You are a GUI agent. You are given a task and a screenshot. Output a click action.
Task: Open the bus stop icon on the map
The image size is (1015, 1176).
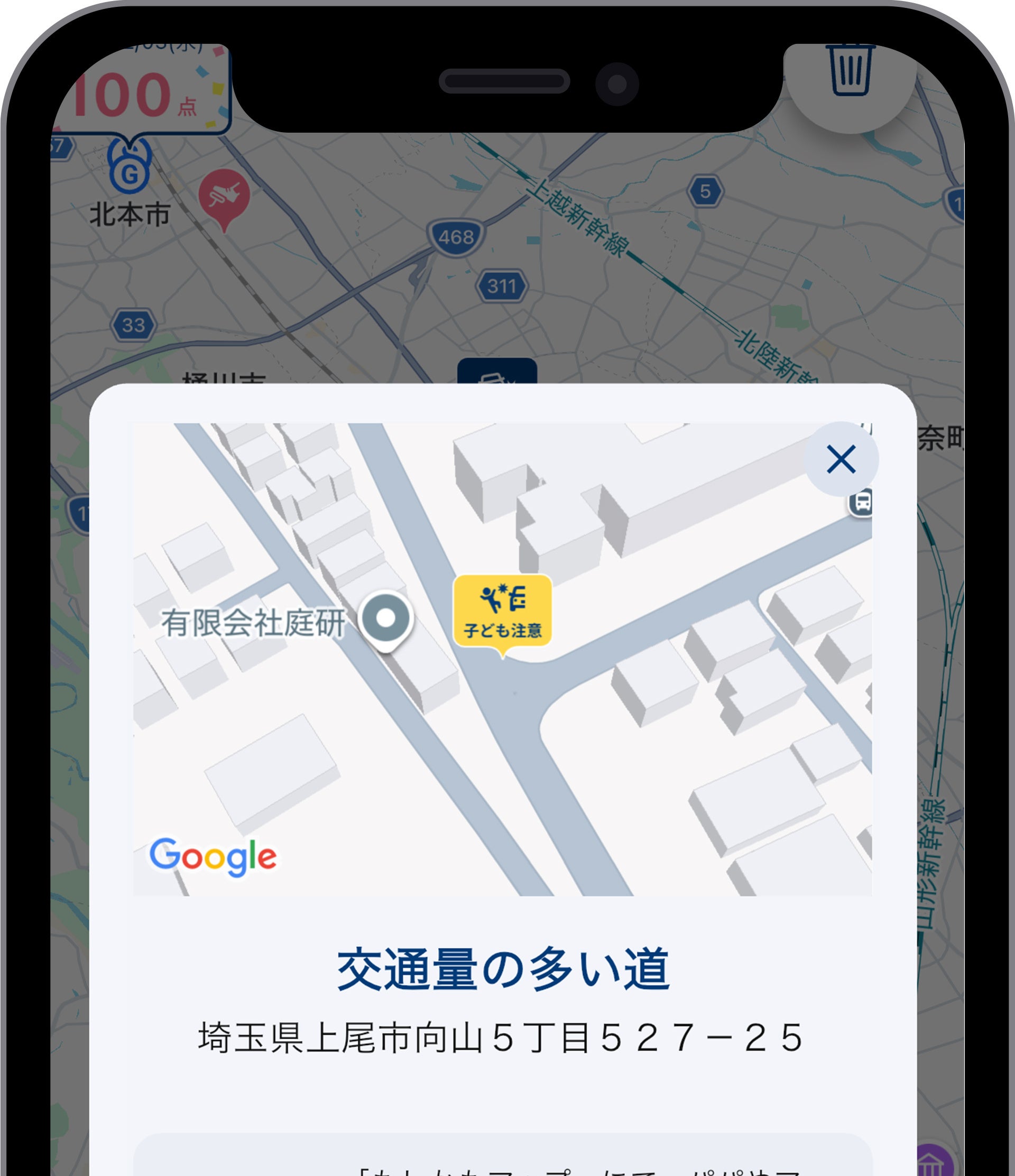[x=861, y=502]
